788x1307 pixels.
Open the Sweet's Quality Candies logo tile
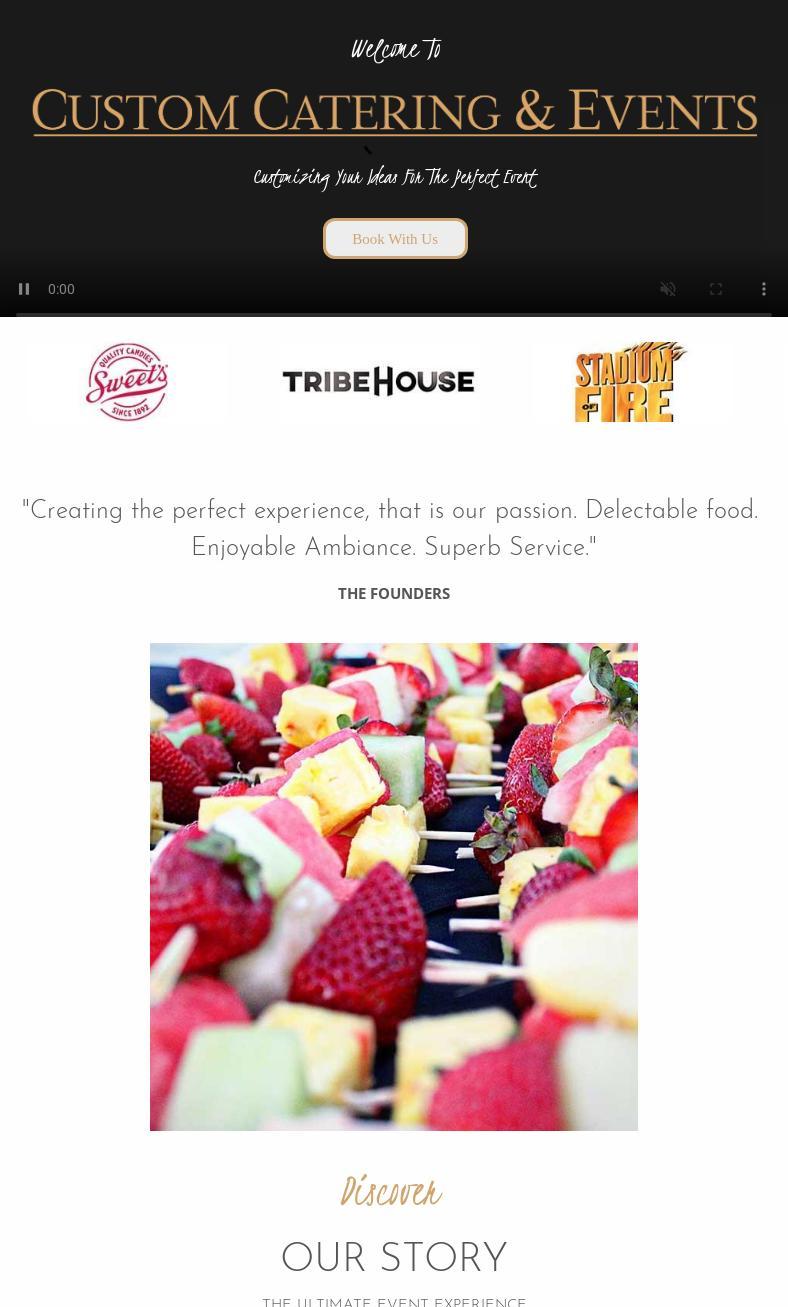[127, 382]
